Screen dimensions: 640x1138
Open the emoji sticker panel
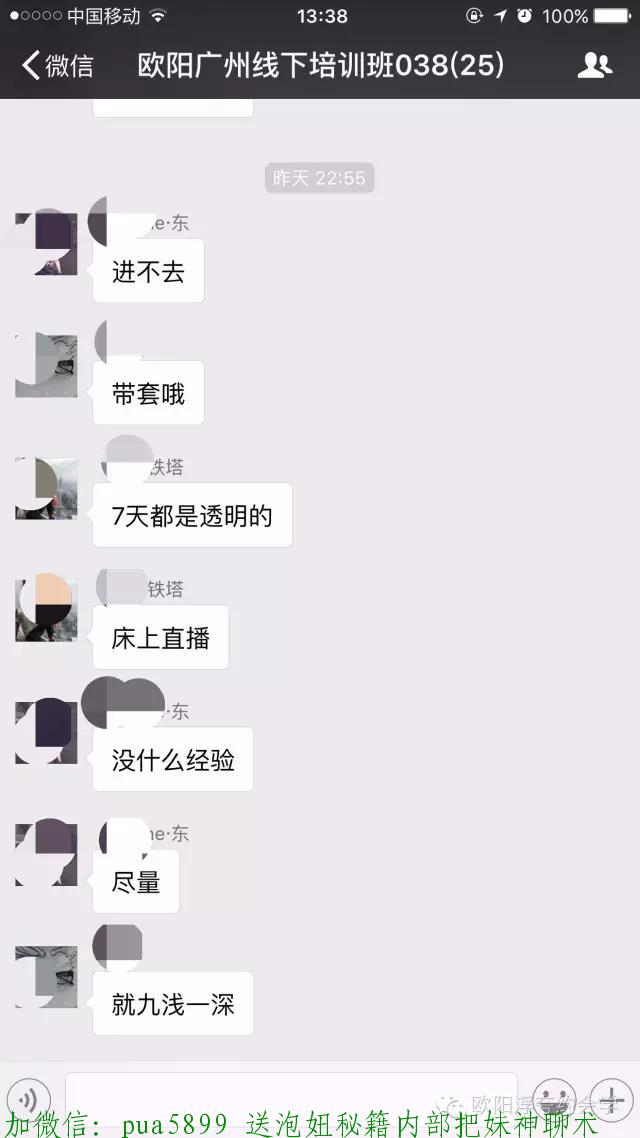(554, 1099)
